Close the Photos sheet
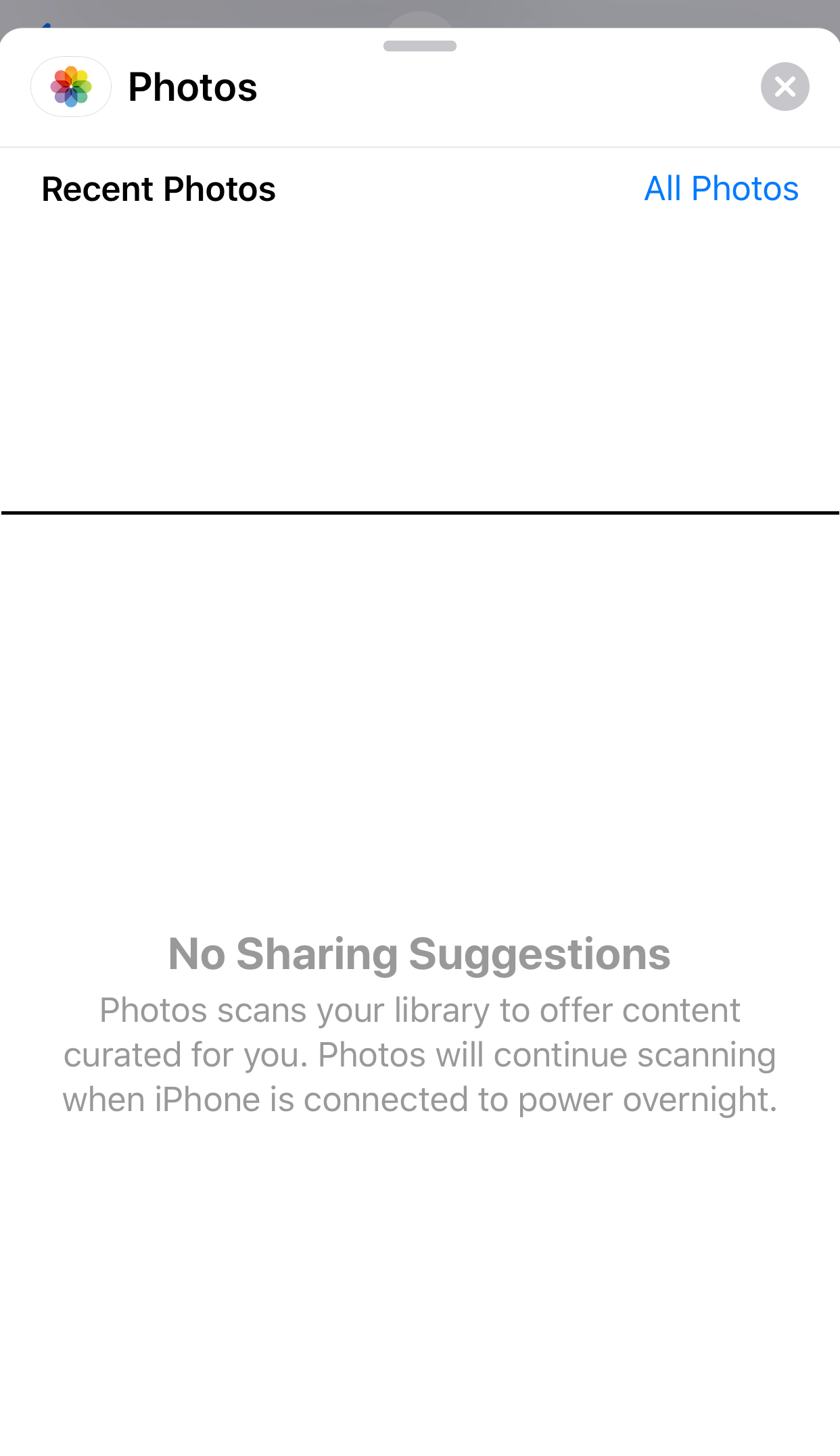 point(785,87)
